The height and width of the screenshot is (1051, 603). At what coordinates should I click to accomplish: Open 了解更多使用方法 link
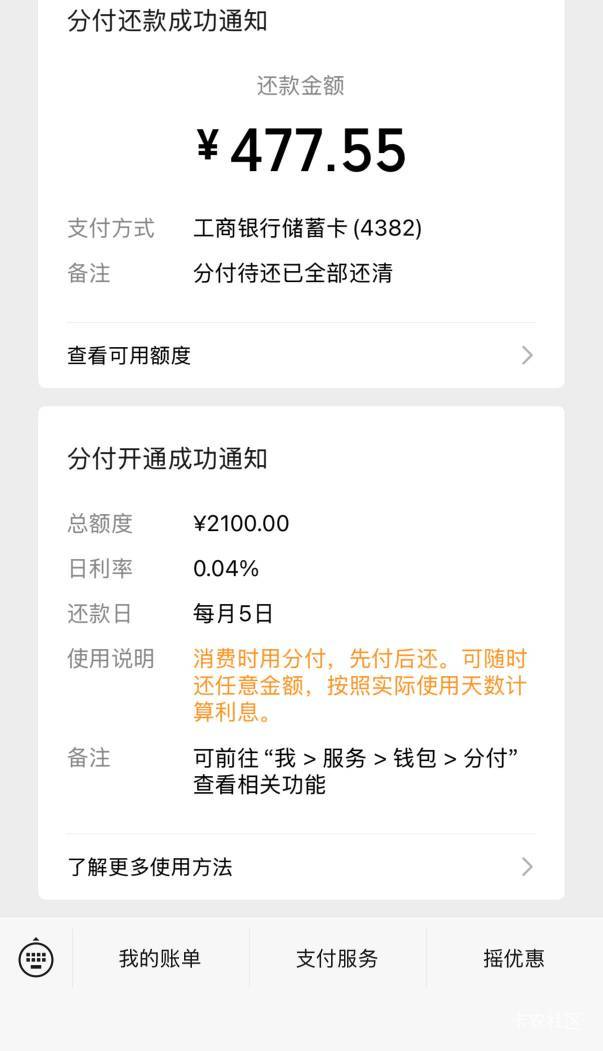300,866
